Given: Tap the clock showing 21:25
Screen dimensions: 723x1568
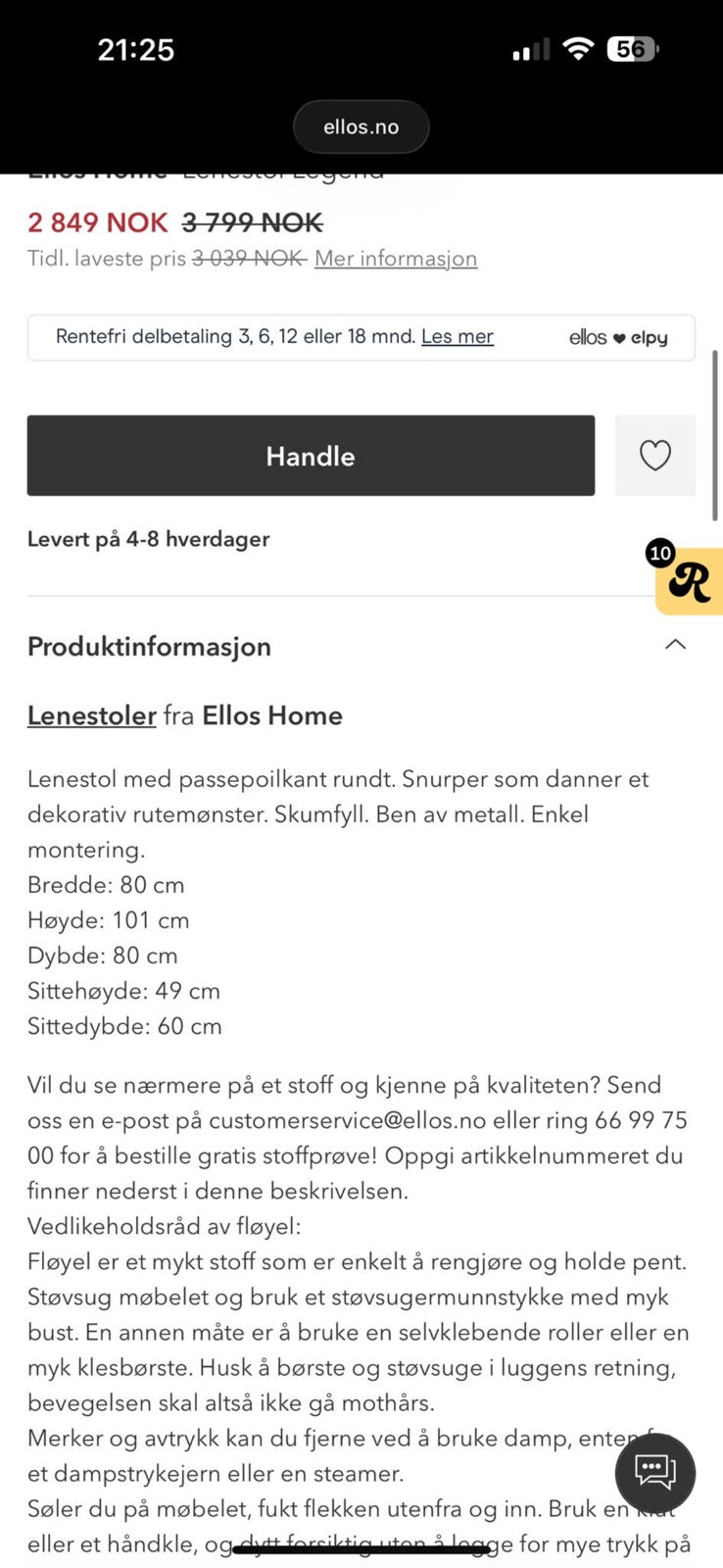Looking at the screenshot, I should tap(135, 48).
